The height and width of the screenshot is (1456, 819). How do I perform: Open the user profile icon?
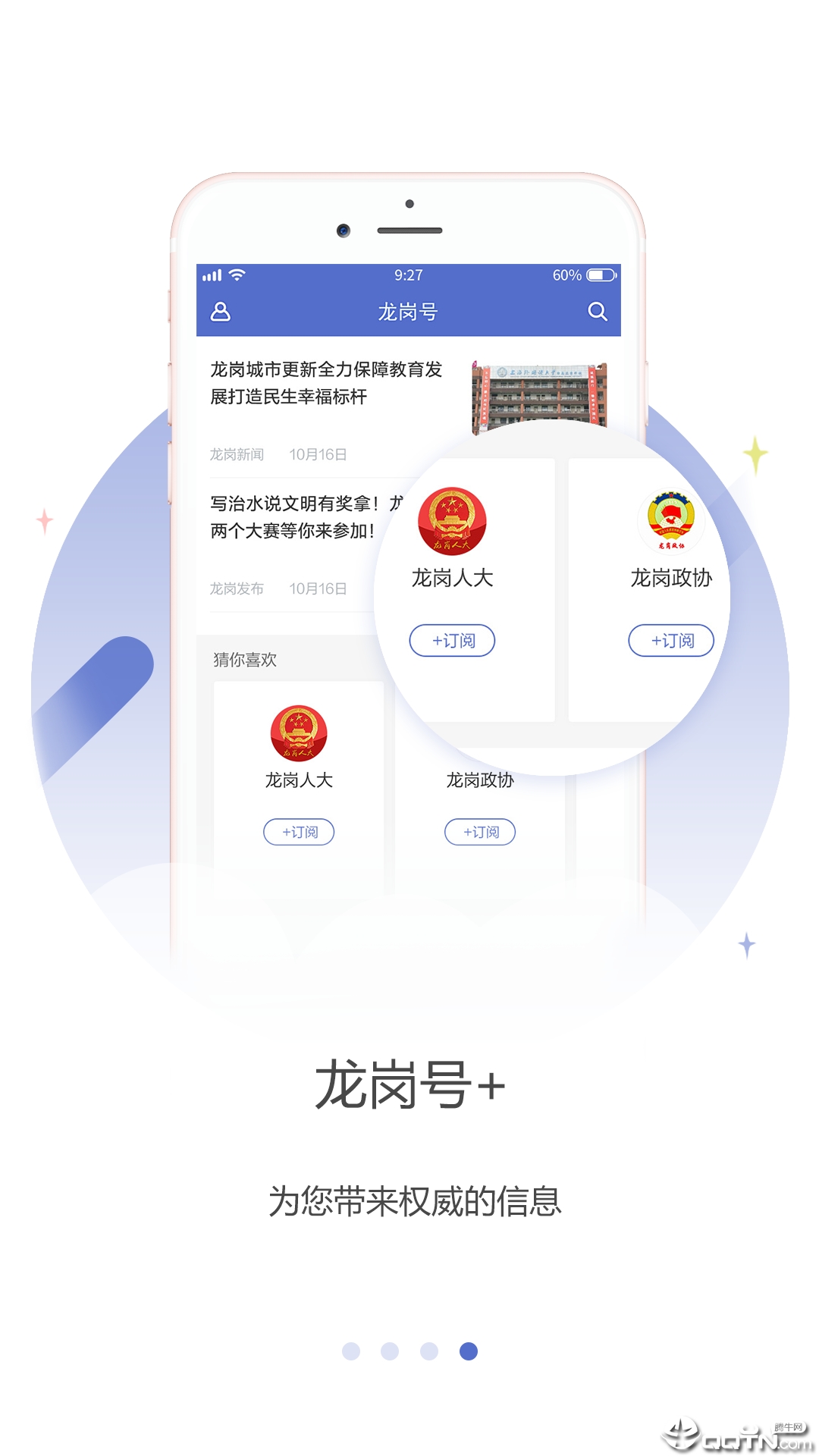tap(221, 312)
